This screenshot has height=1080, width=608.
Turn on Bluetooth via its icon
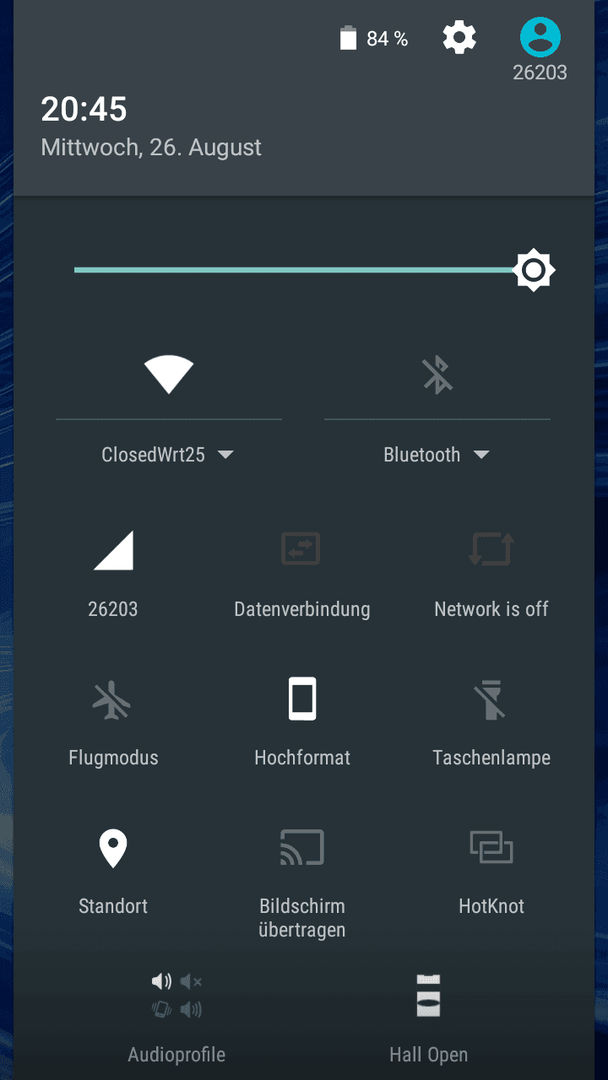[x=437, y=375]
